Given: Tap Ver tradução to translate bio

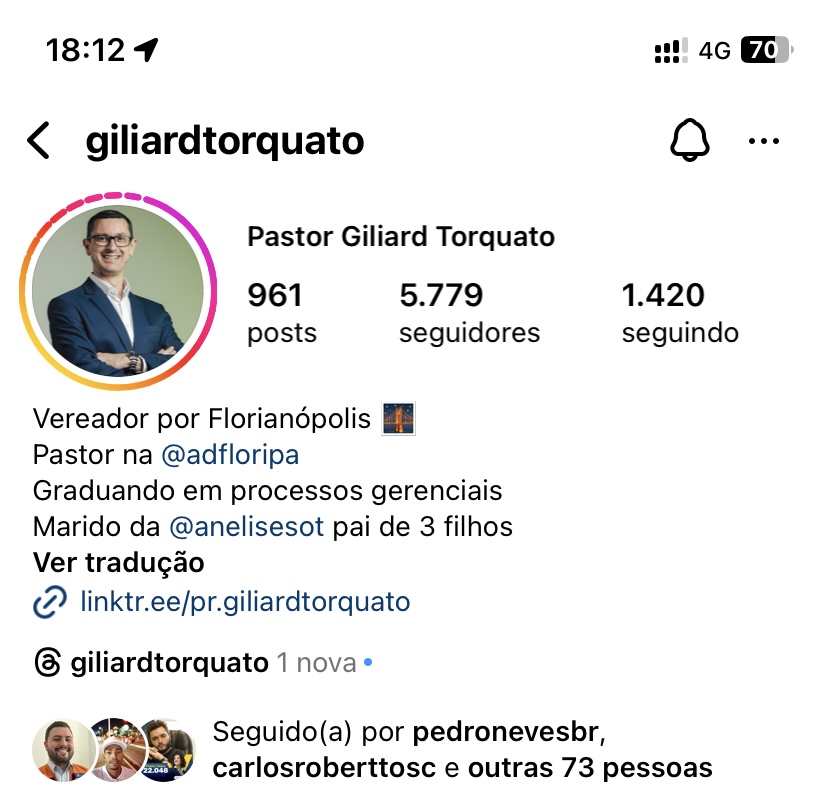Looking at the screenshot, I should click(118, 562).
